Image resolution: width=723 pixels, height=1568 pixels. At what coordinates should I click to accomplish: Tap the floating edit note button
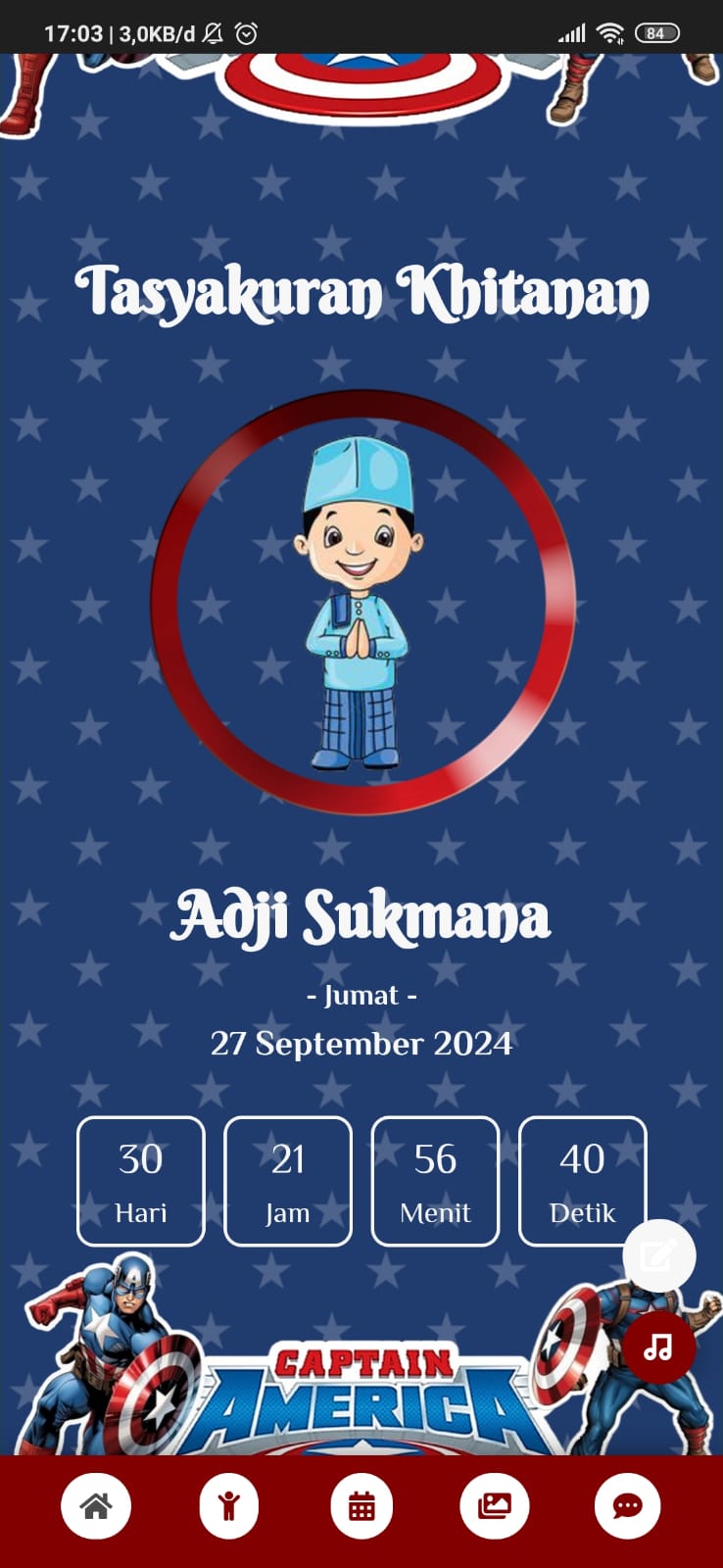(x=658, y=1255)
